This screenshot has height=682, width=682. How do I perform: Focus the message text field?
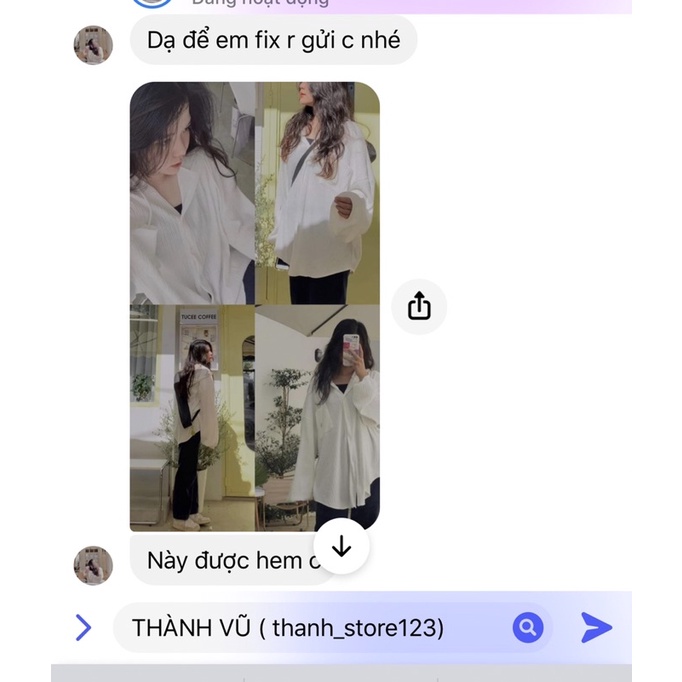[310, 627]
